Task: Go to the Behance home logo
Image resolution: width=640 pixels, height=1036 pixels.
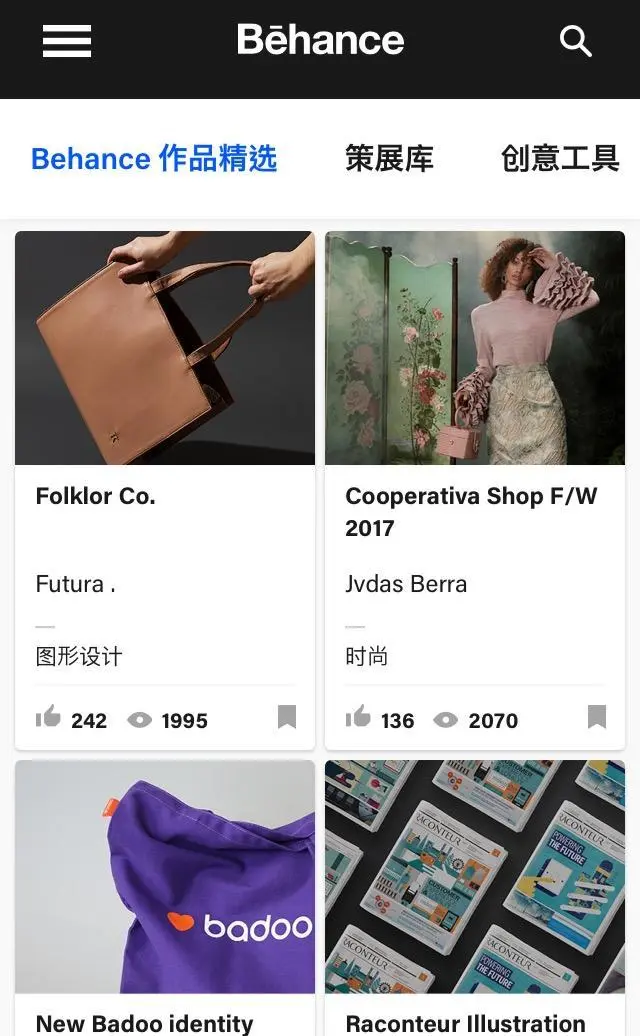Action: 320,41
